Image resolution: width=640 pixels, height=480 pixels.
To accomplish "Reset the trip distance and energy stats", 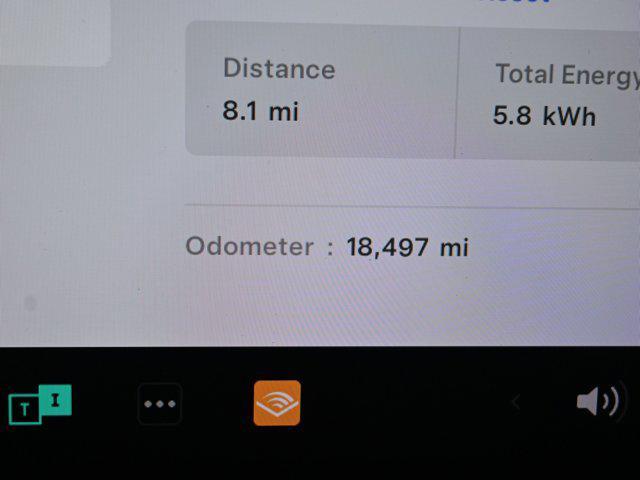I will (x=515, y=2).
